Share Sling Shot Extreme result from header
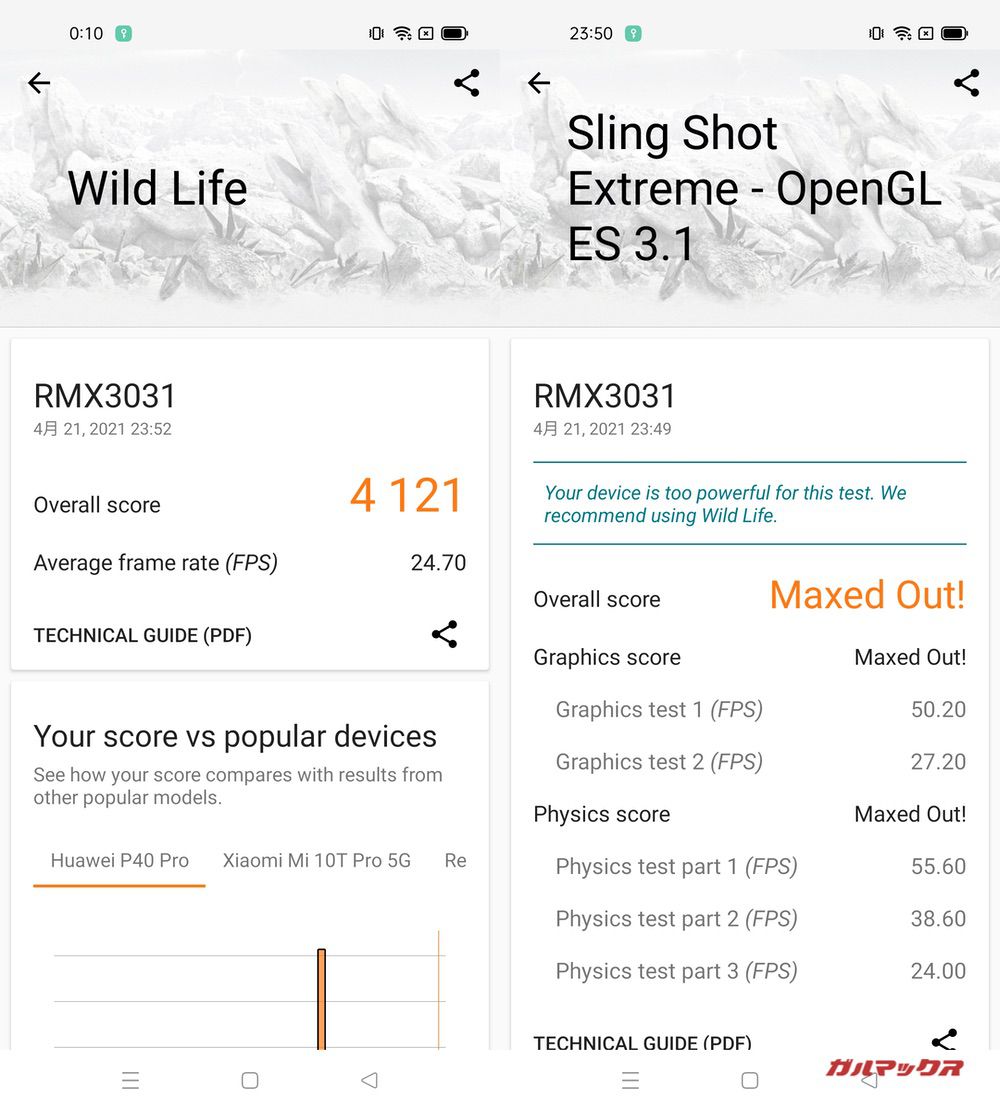Viewport: 1000px width, 1111px height. [966, 83]
